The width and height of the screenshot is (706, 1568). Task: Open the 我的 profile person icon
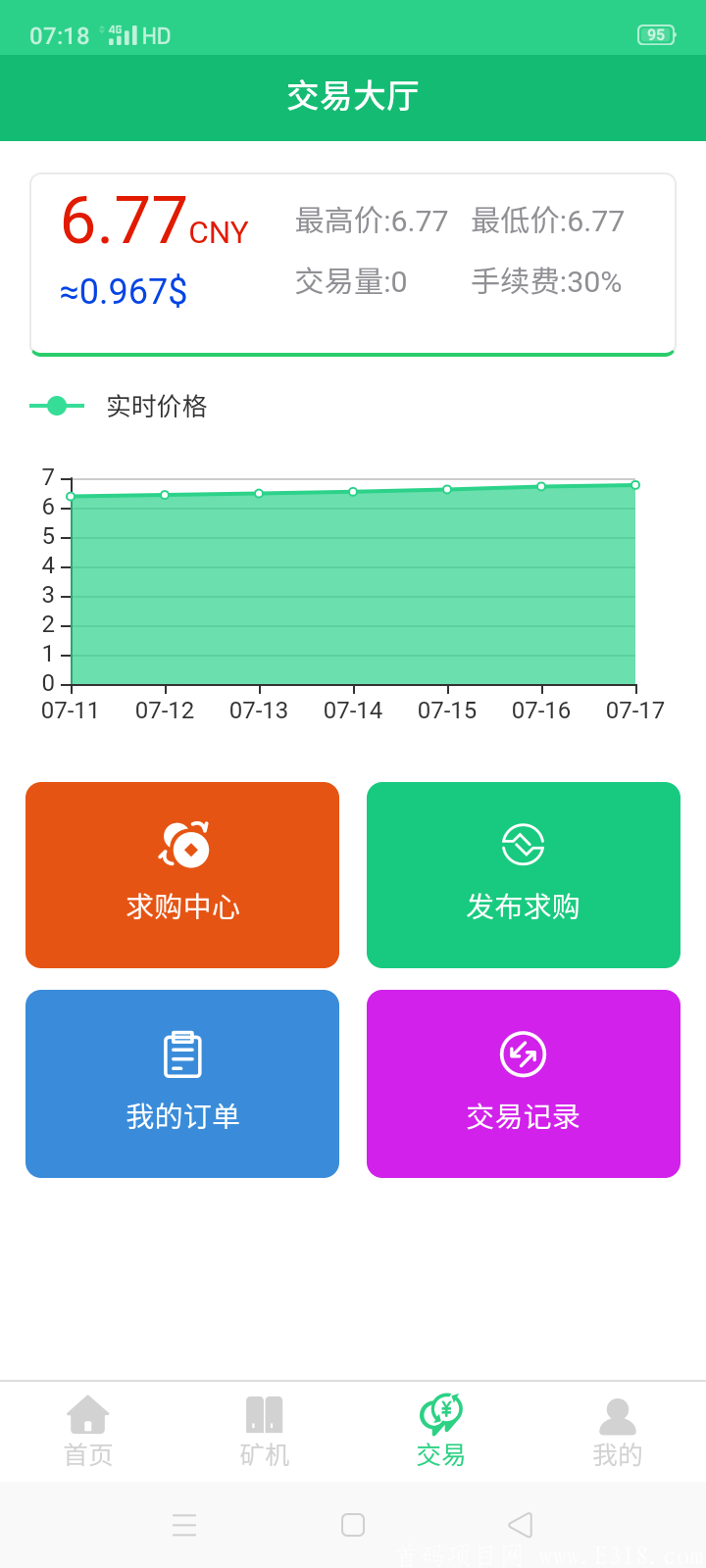click(x=616, y=1413)
